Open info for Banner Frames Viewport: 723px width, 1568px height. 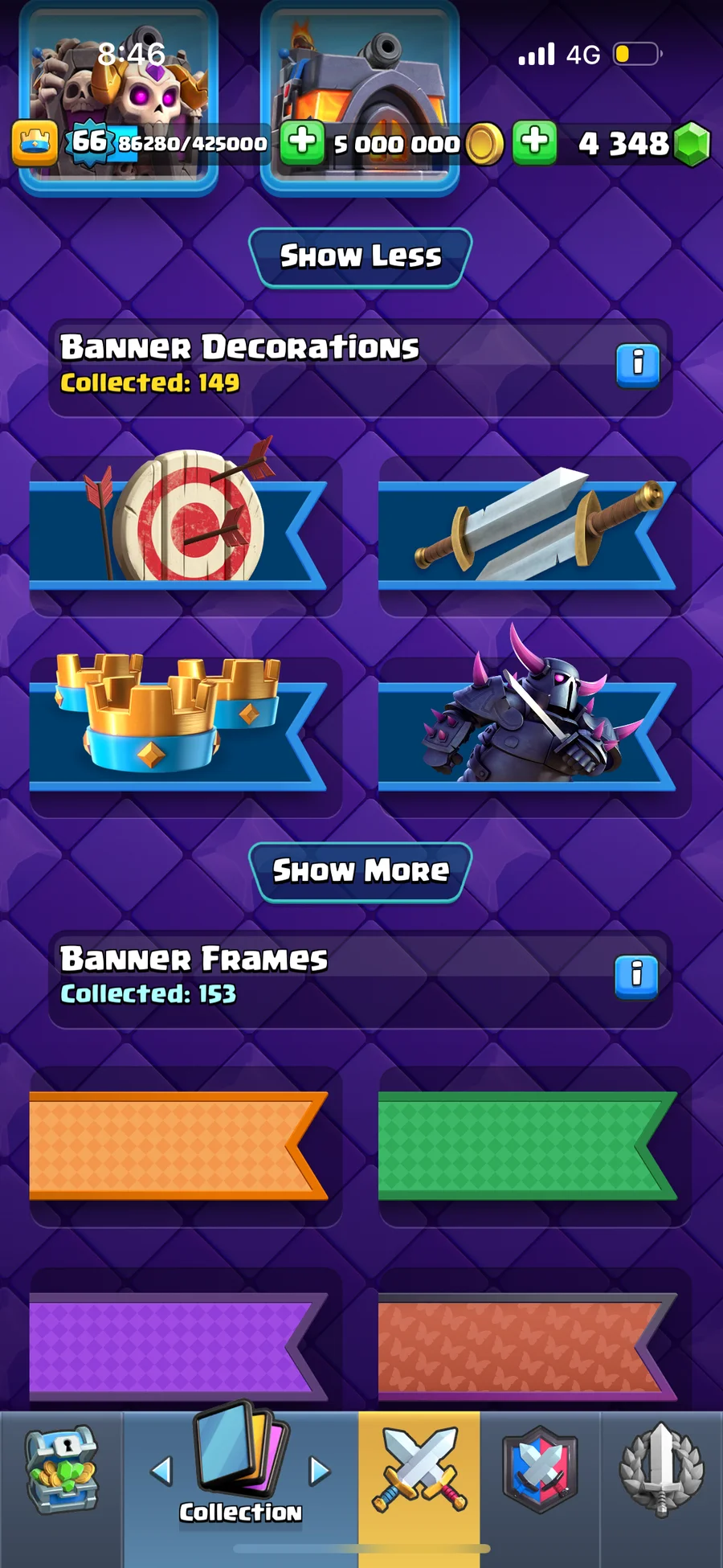[x=637, y=977]
